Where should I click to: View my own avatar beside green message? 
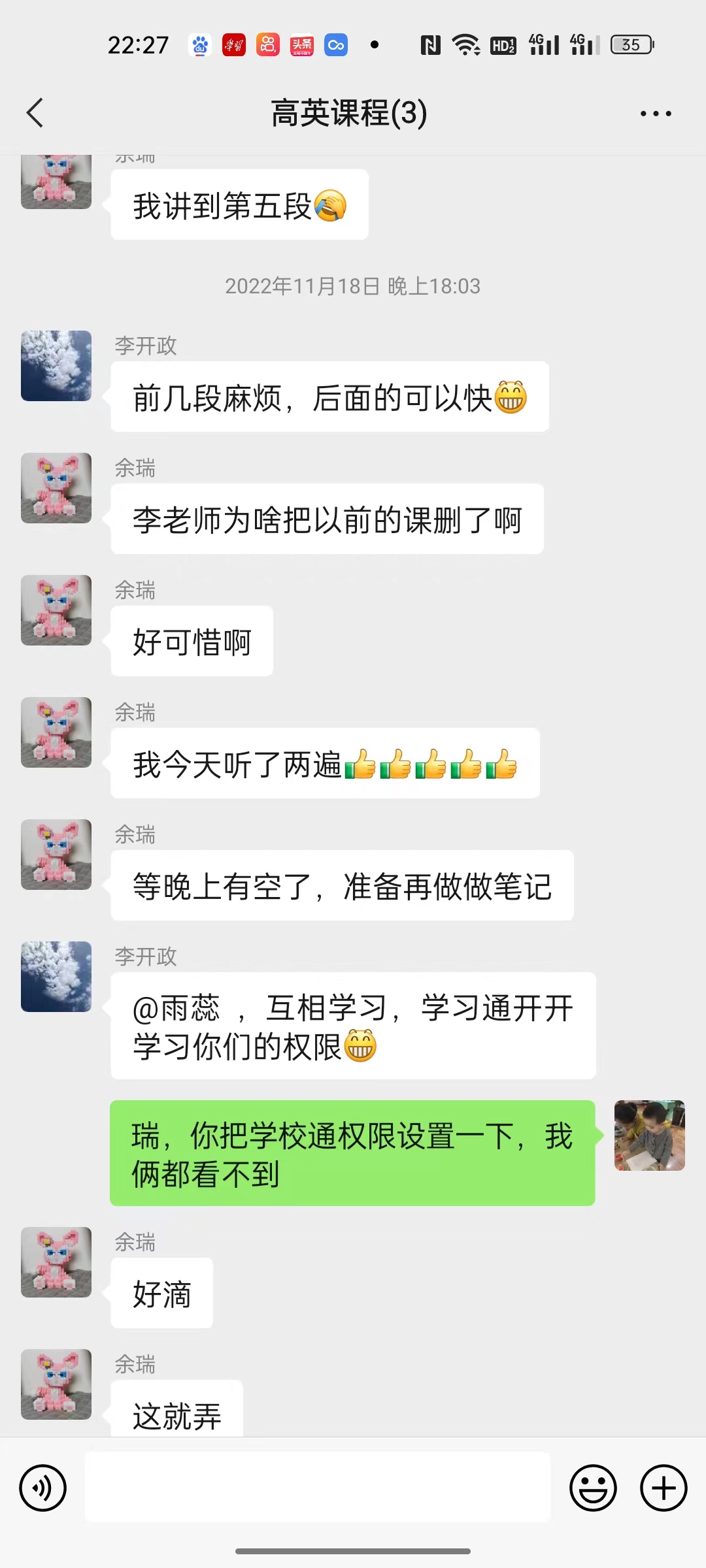coord(649,1135)
